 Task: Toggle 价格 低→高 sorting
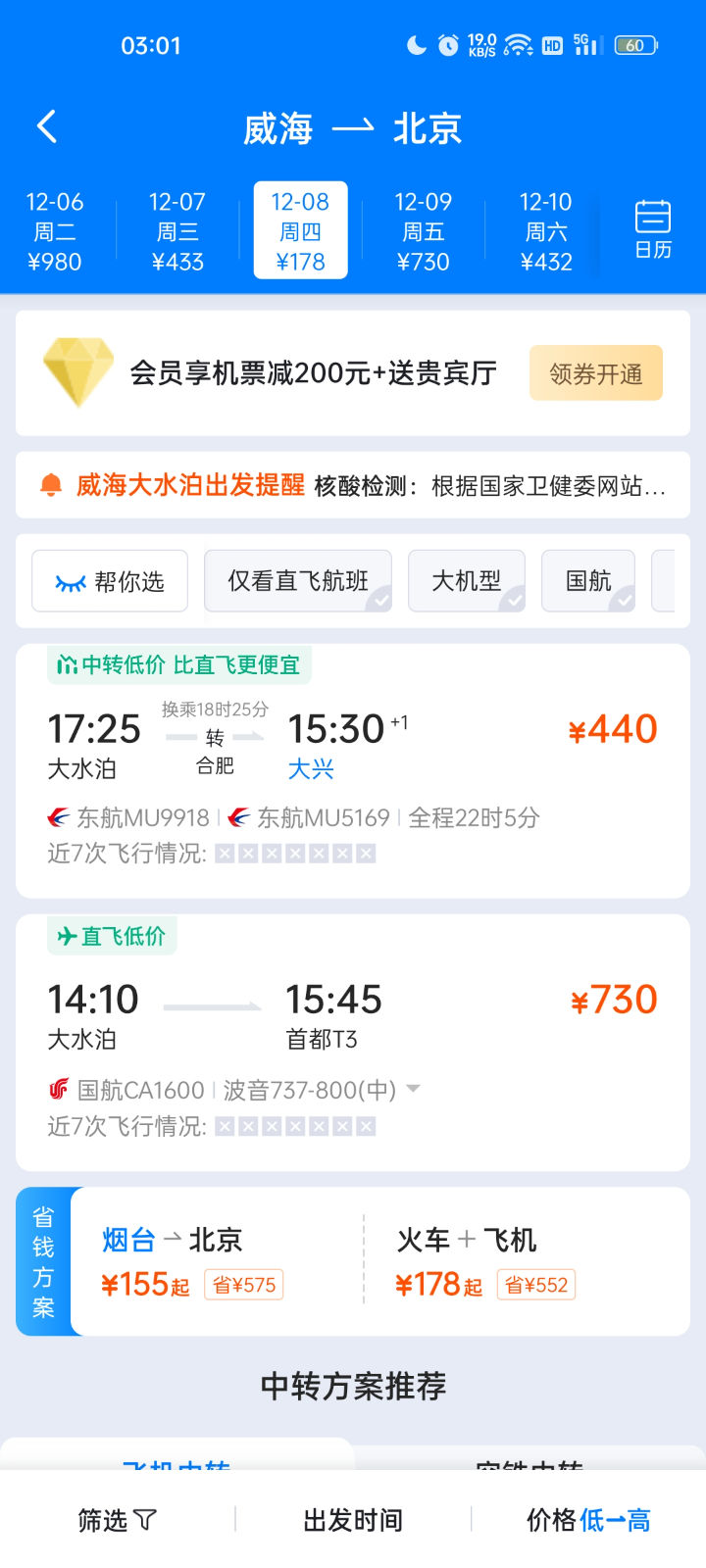coord(588,1520)
